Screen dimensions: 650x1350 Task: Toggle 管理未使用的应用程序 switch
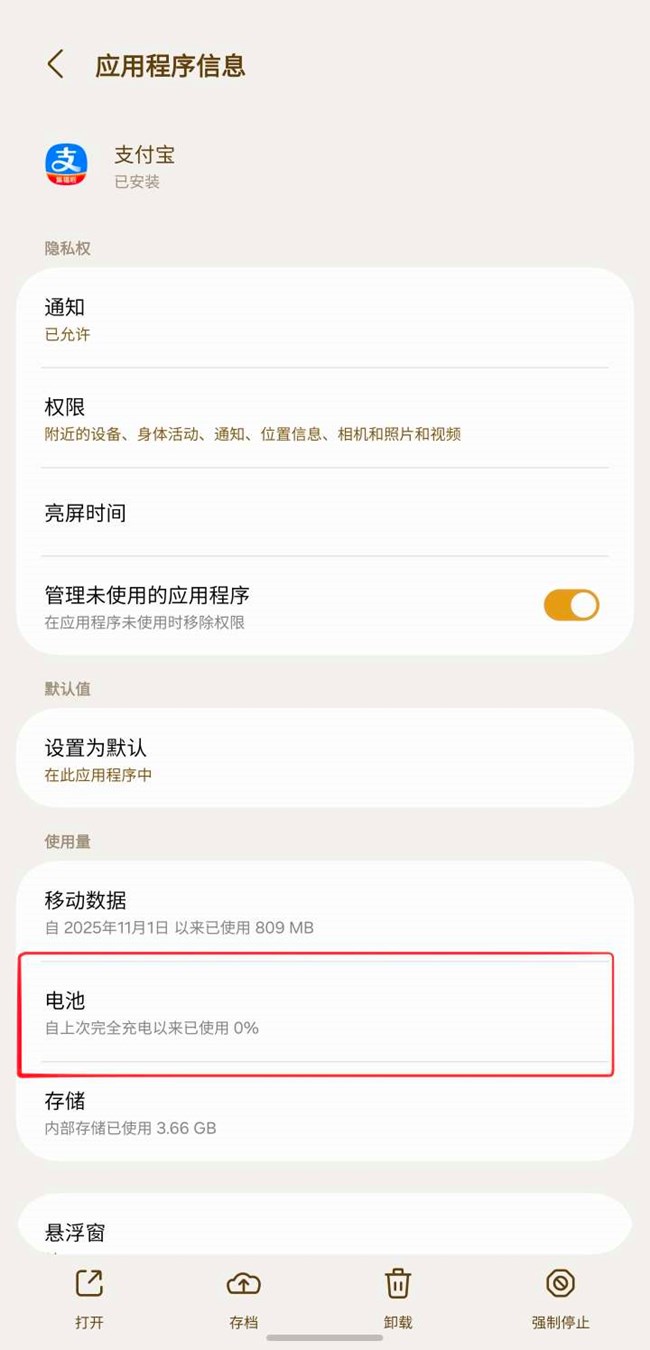(570, 605)
